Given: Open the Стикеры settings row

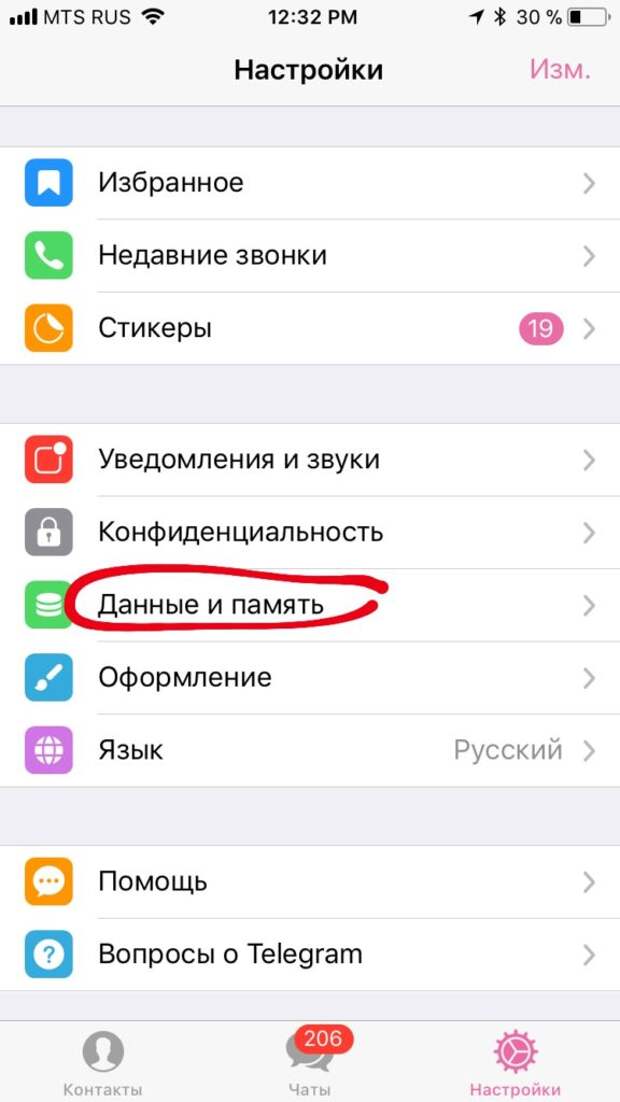Looking at the screenshot, I should (310, 328).
